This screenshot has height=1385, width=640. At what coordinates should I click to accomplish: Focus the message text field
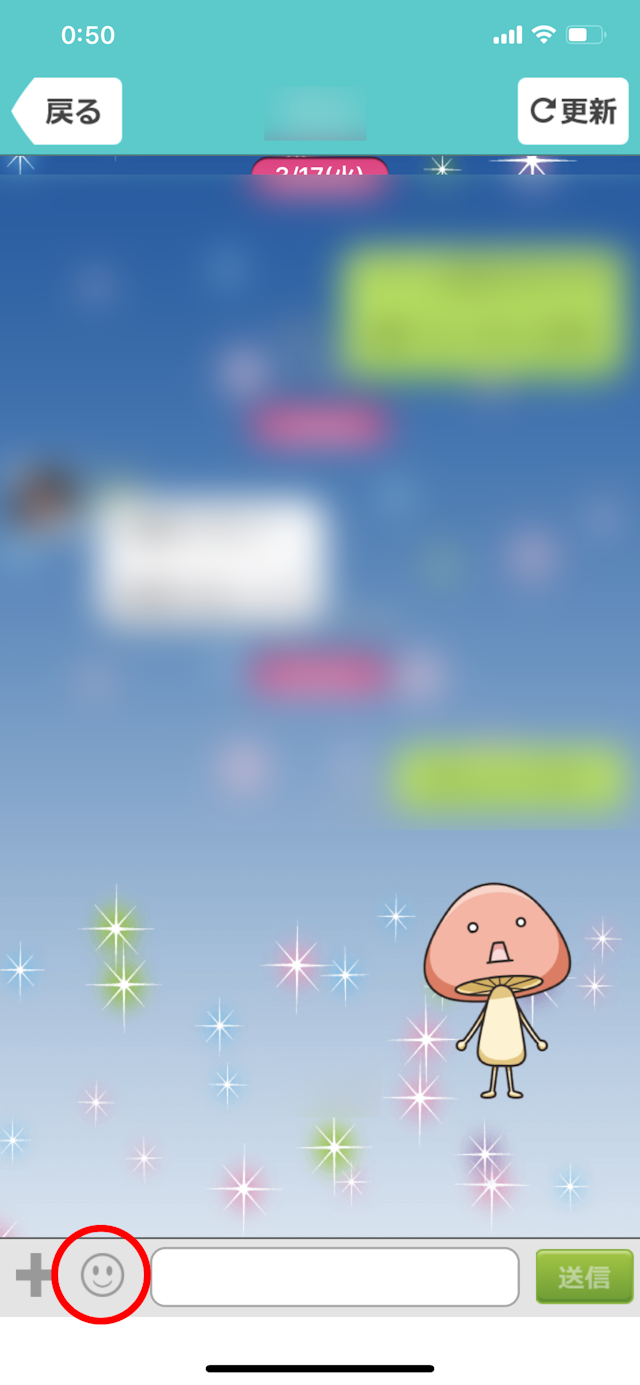335,1277
